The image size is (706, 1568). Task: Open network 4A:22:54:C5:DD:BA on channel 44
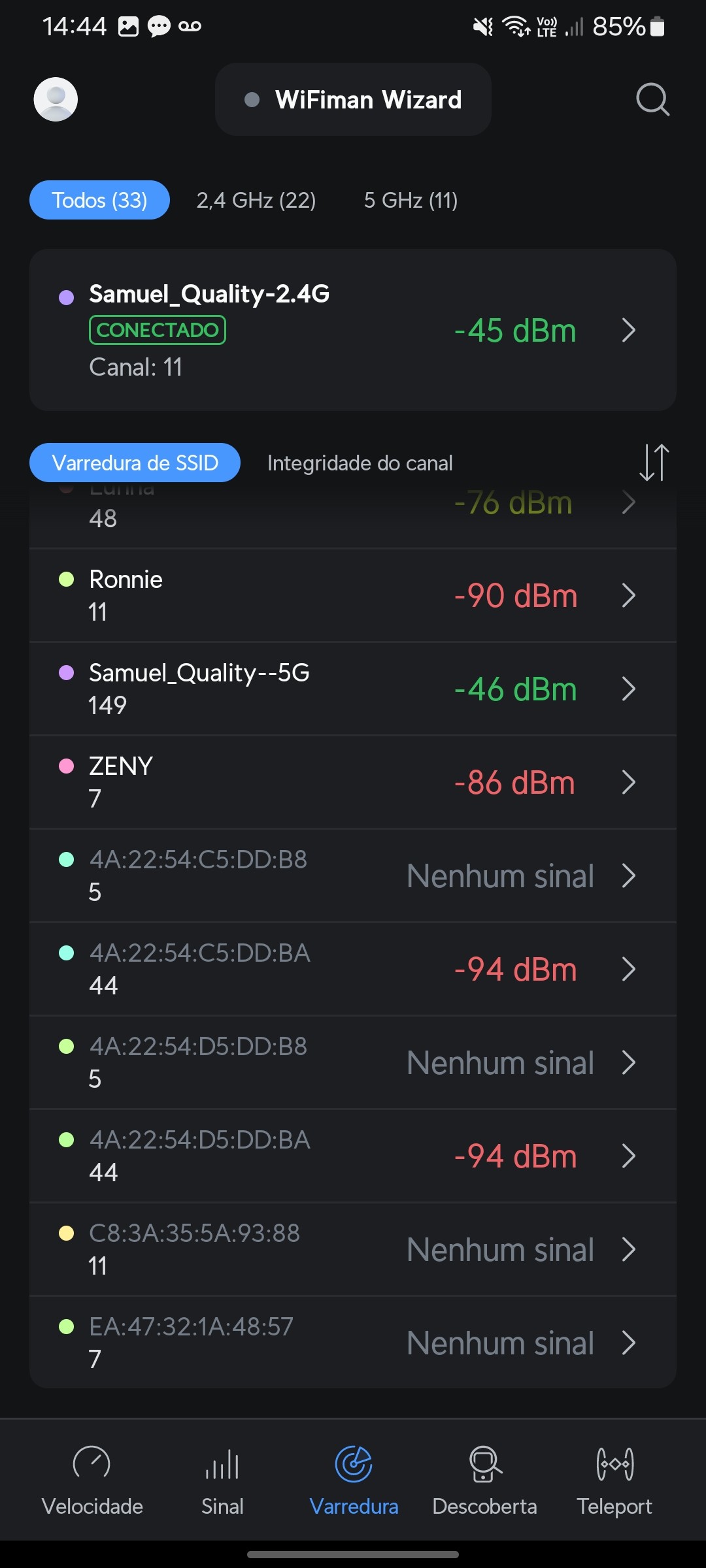(353, 969)
